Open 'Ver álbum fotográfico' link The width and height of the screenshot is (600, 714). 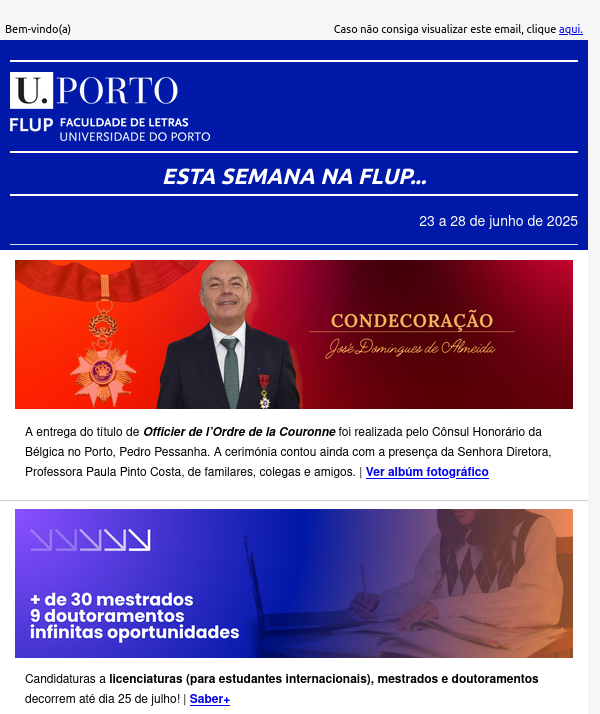(x=427, y=471)
